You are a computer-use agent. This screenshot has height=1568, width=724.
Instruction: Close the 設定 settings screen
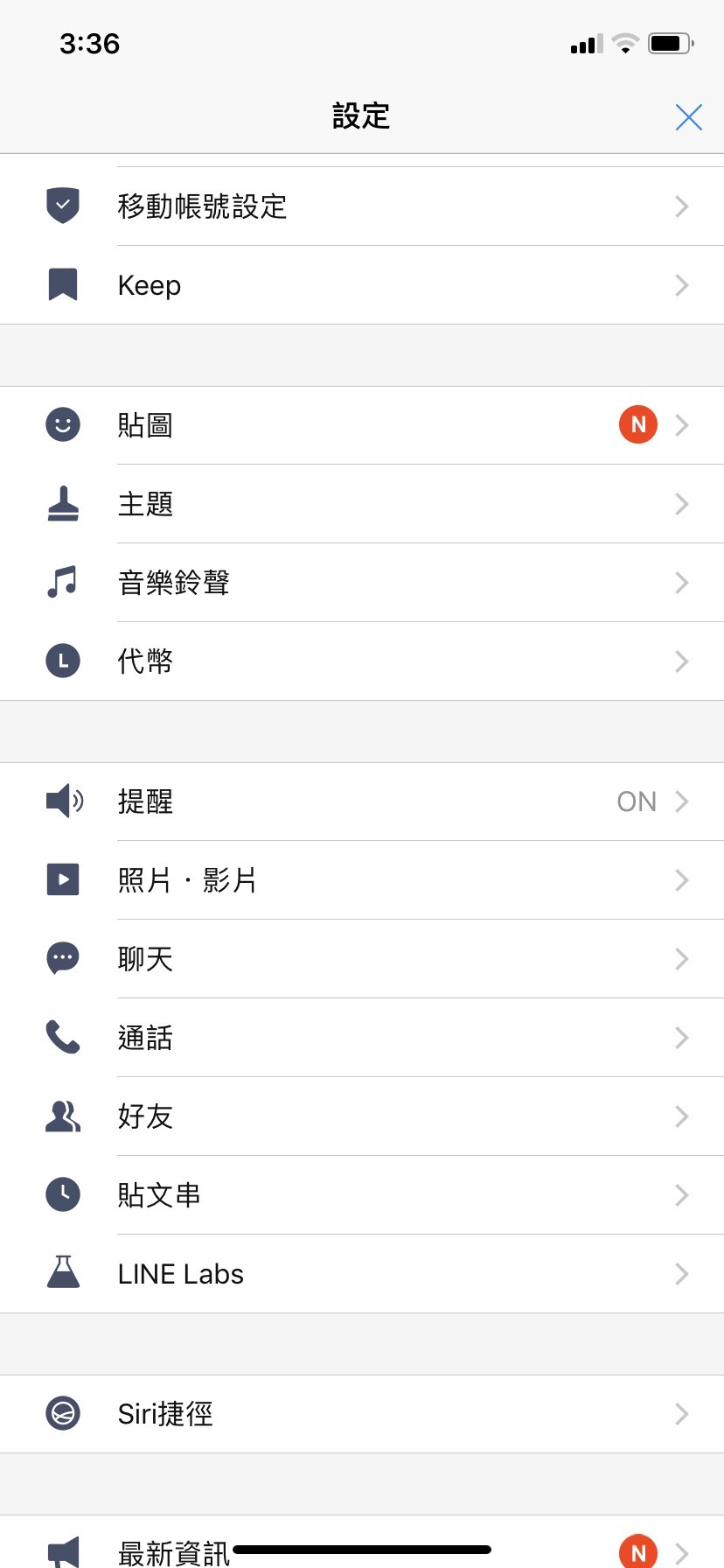tap(688, 116)
